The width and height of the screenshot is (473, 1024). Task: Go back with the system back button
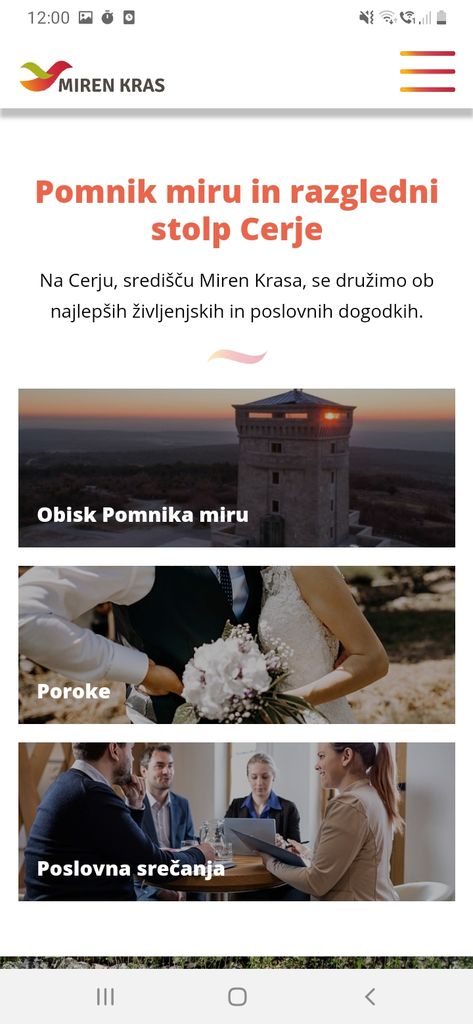tap(370, 997)
